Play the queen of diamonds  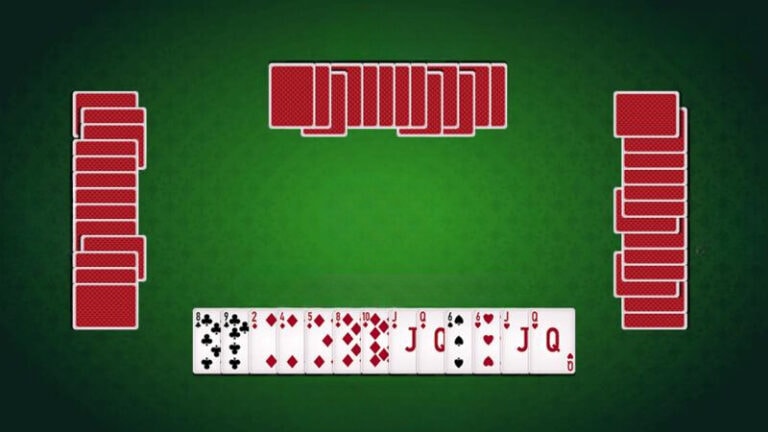click(x=429, y=340)
